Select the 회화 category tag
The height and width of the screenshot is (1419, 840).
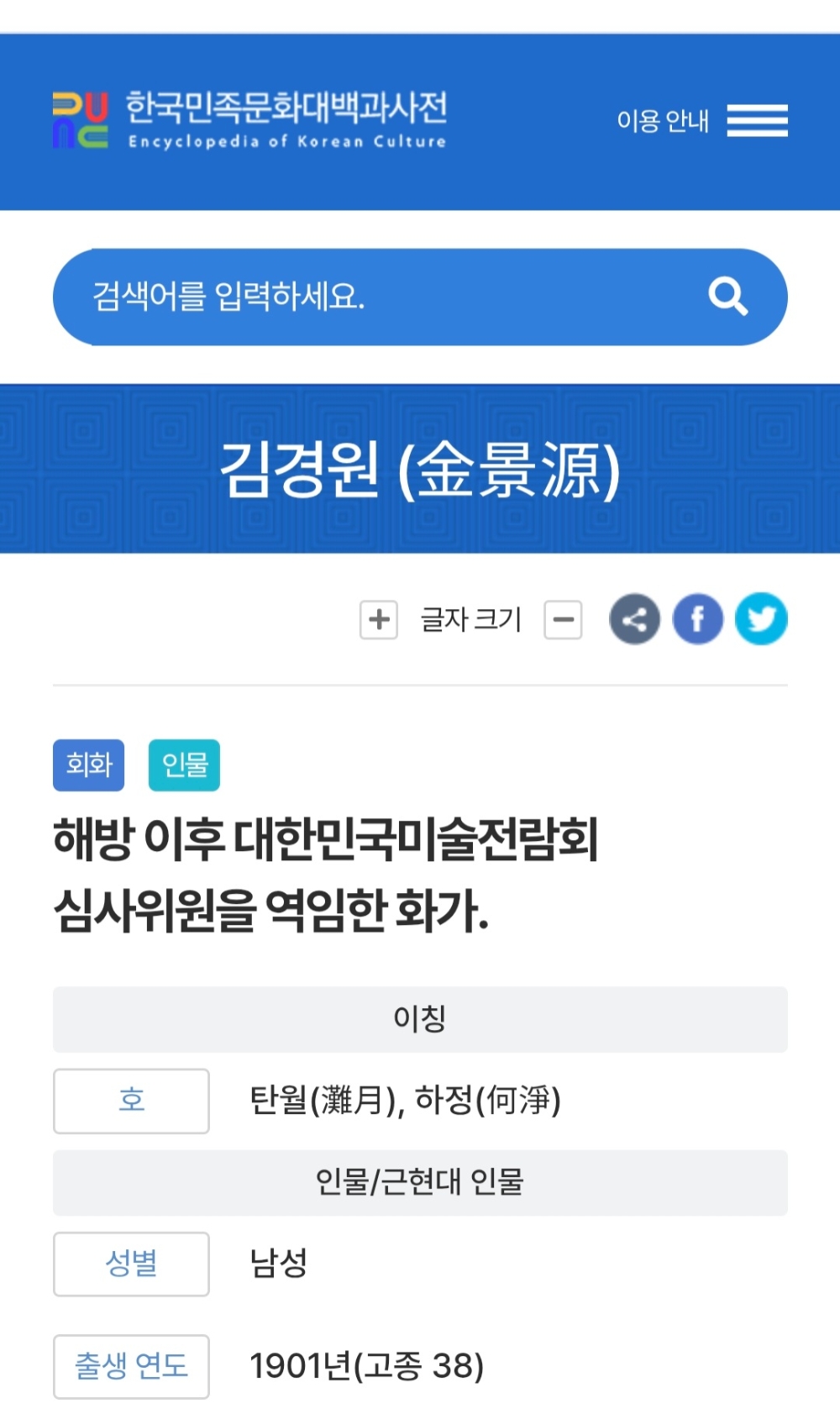tap(88, 765)
